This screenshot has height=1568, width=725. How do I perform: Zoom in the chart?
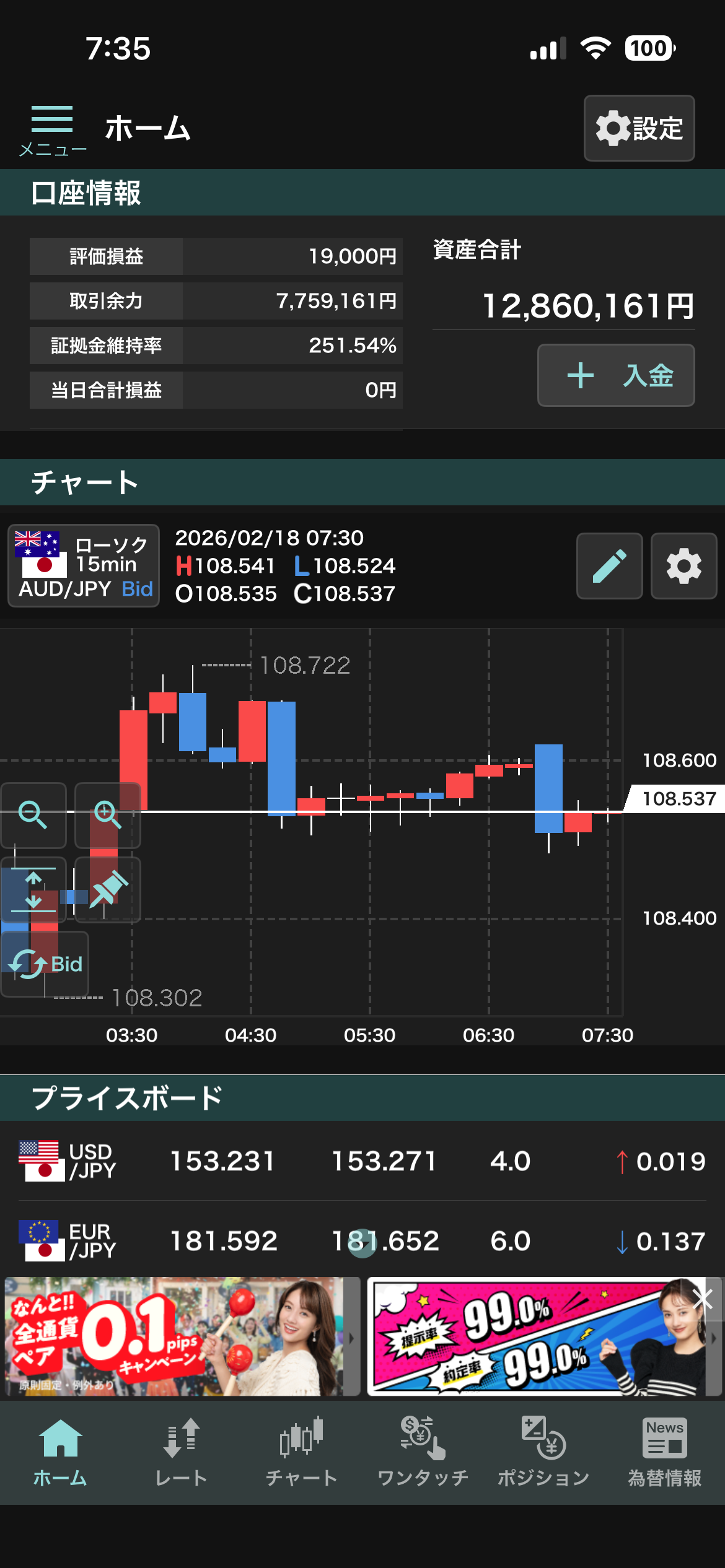[108, 815]
